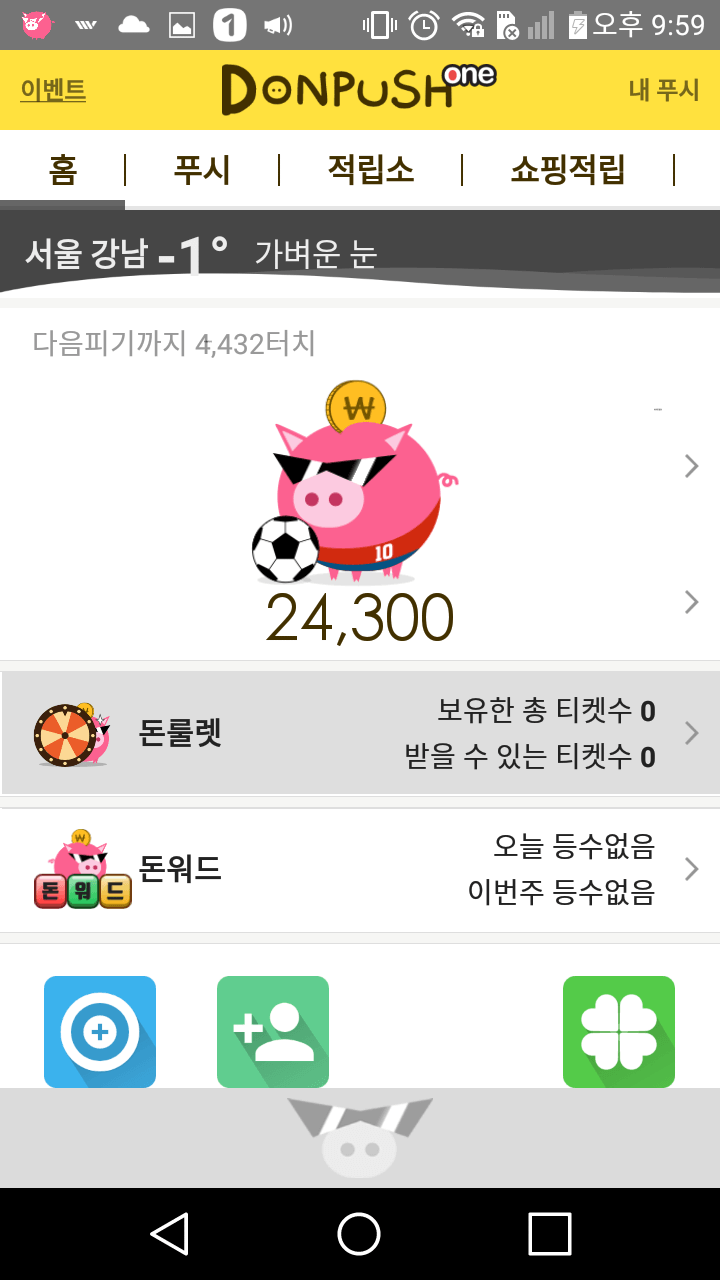Go back using the system back button

click(x=170, y=1234)
